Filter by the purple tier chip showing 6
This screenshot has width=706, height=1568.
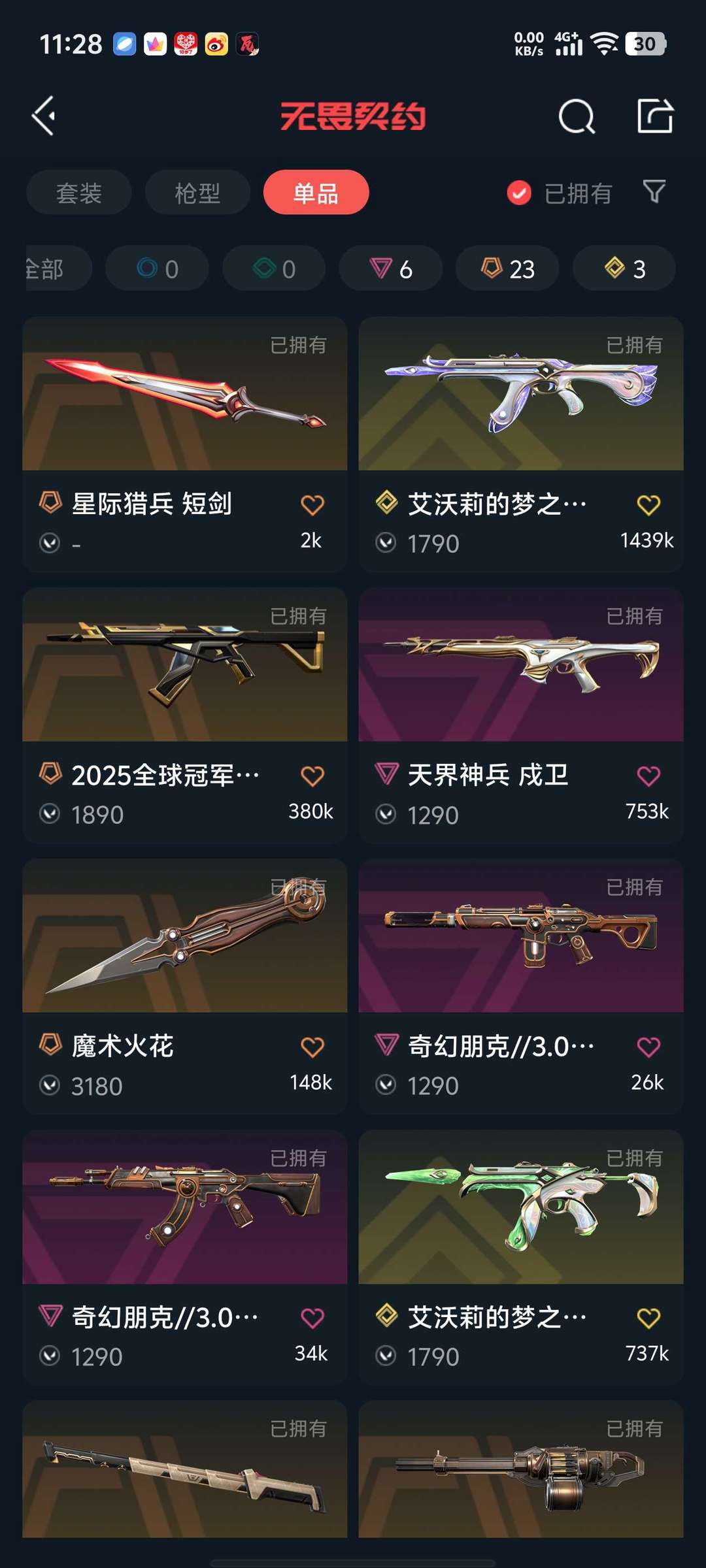click(x=391, y=269)
